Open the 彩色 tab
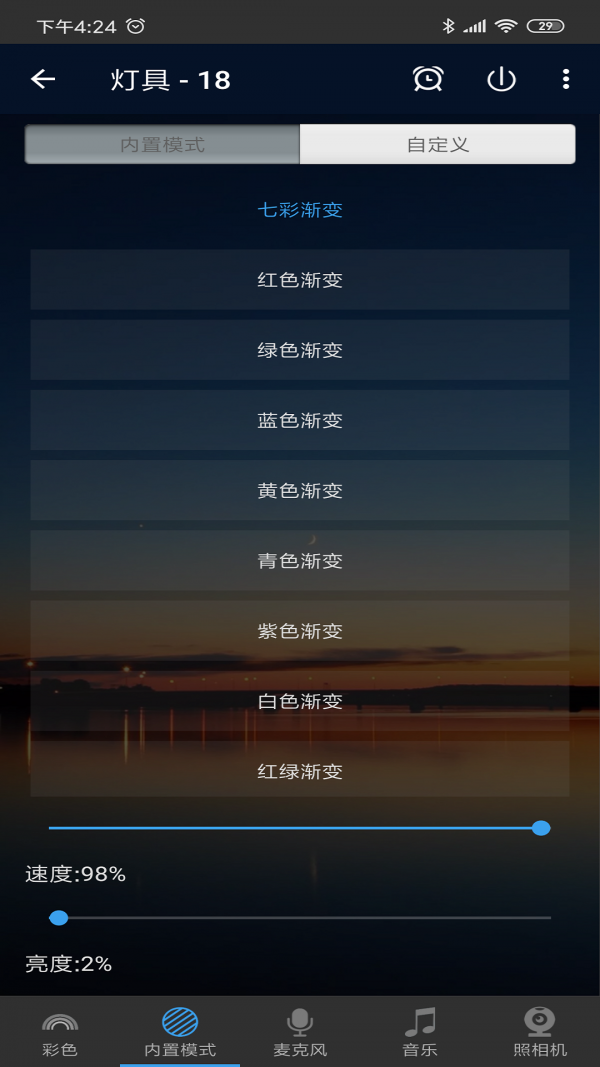Viewport: 600px width, 1067px height. pos(60,1032)
